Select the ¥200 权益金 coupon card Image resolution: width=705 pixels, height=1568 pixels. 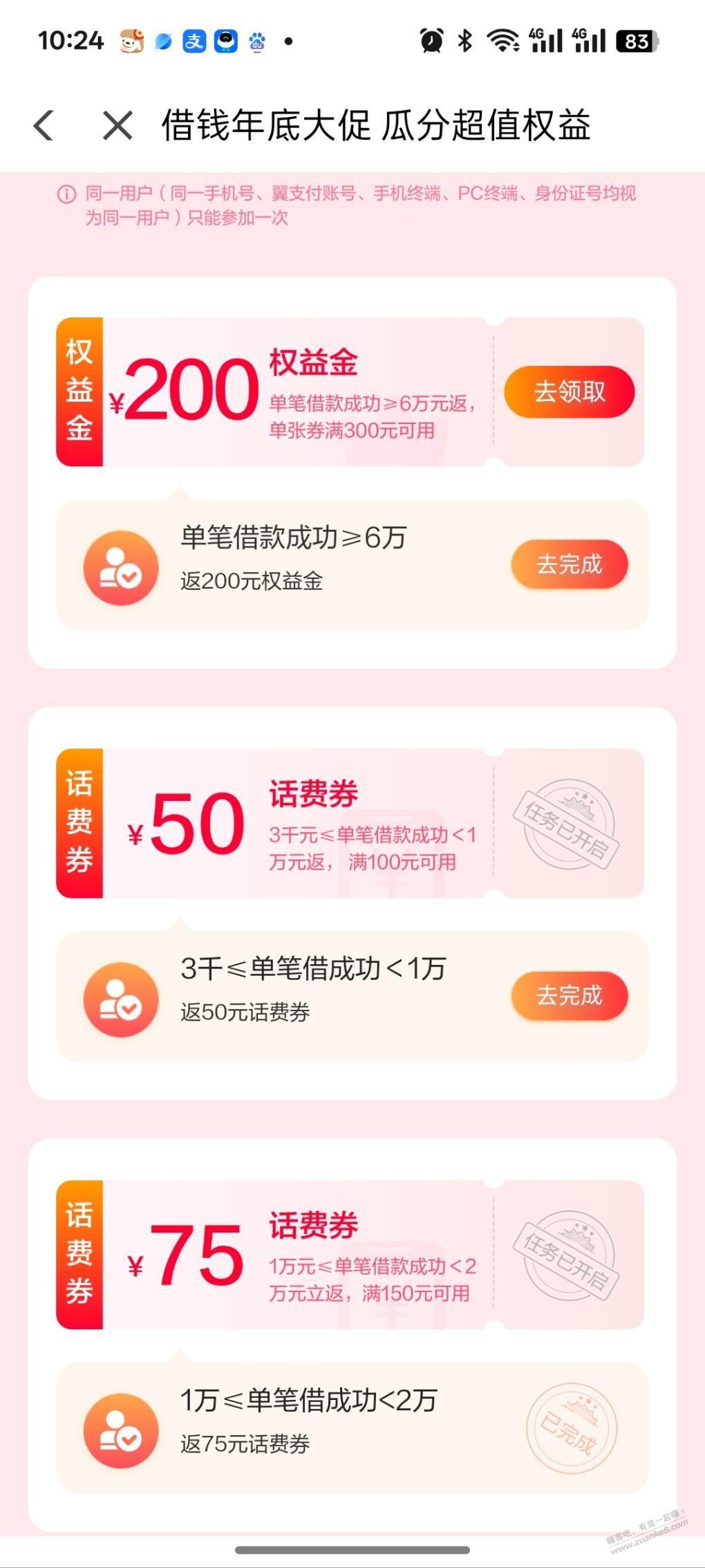click(276, 391)
